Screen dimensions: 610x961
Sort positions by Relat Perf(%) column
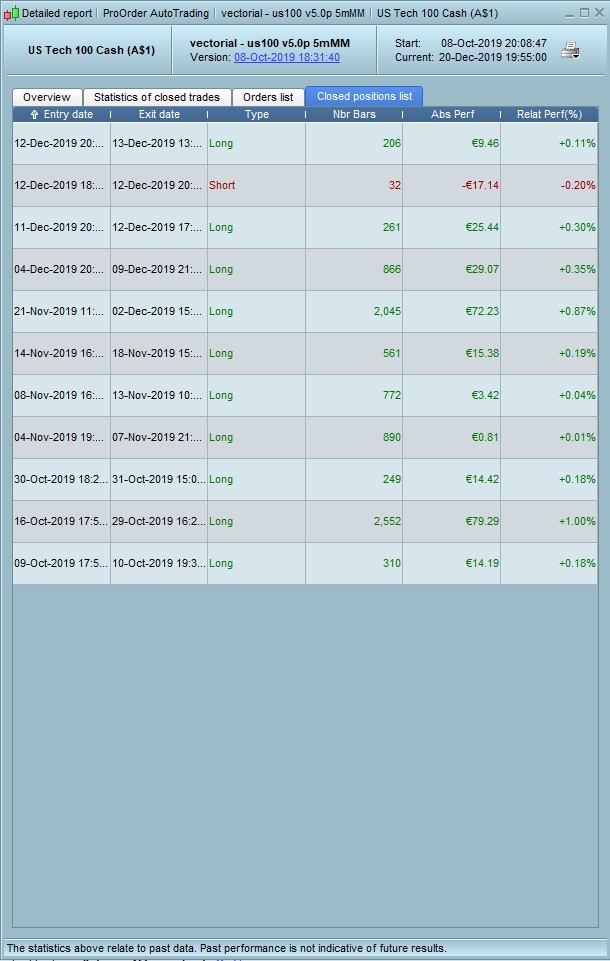pyautogui.click(x=549, y=114)
